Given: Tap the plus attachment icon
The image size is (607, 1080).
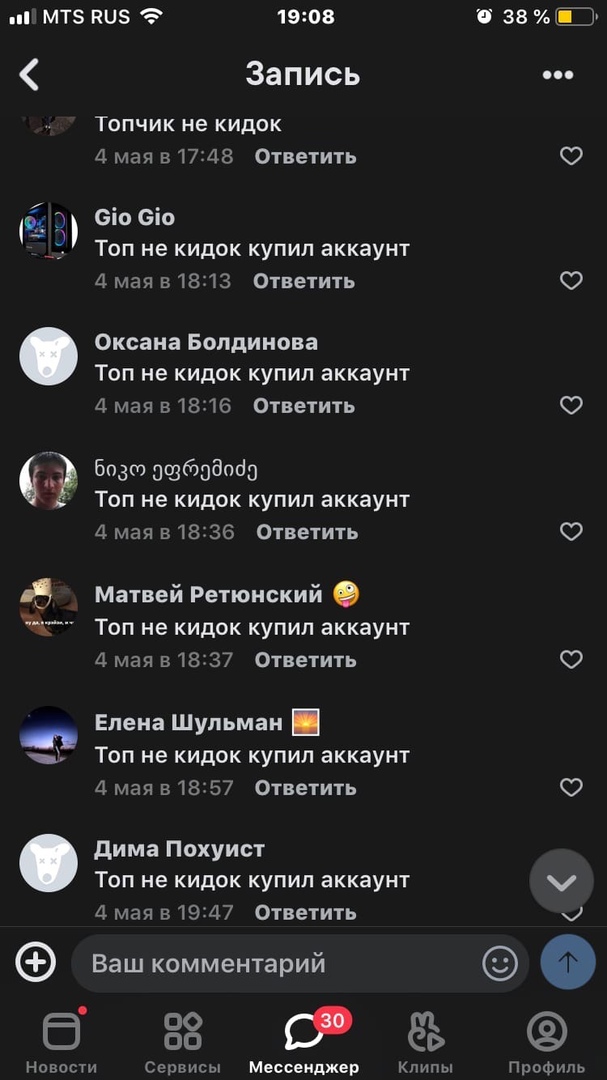Looking at the screenshot, I should pos(36,963).
